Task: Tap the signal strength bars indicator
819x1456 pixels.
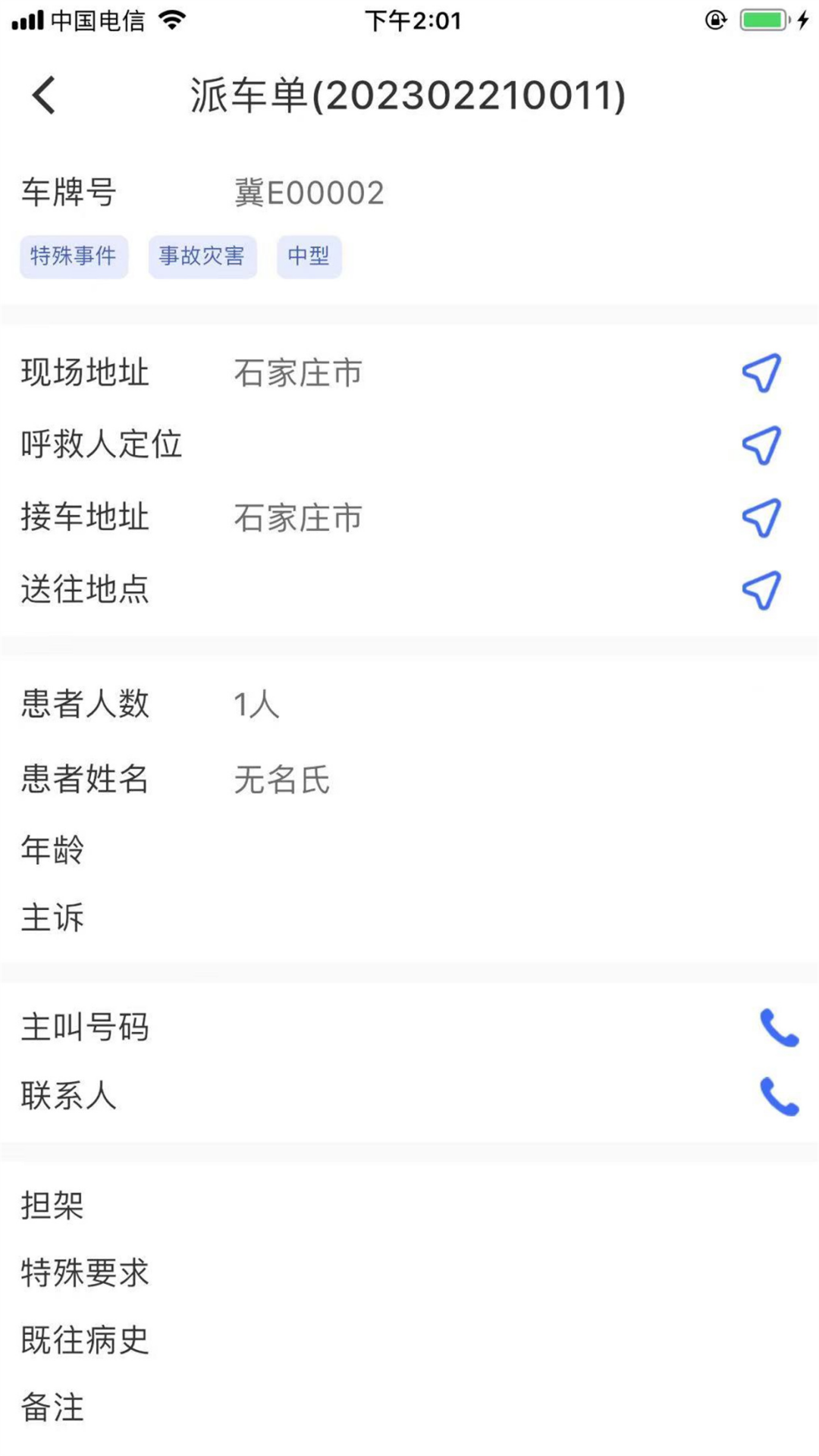Action: pos(29,20)
